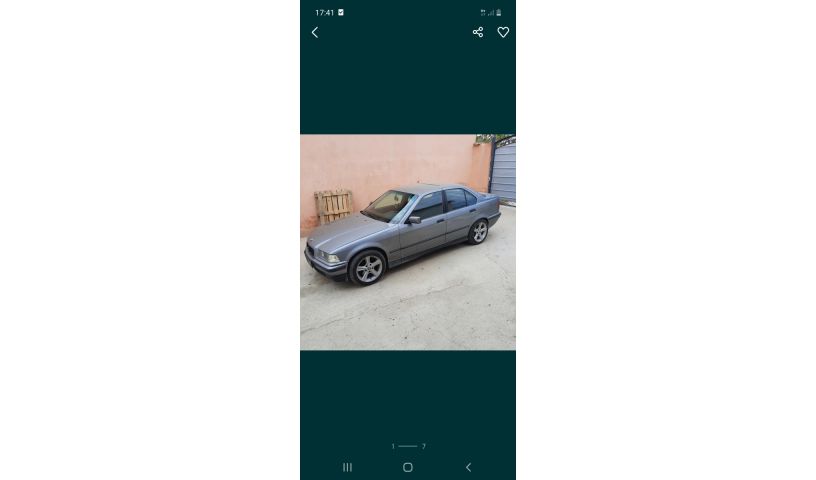
Task: Open the car photo fullscreen
Action: click(x=408, y=242)
